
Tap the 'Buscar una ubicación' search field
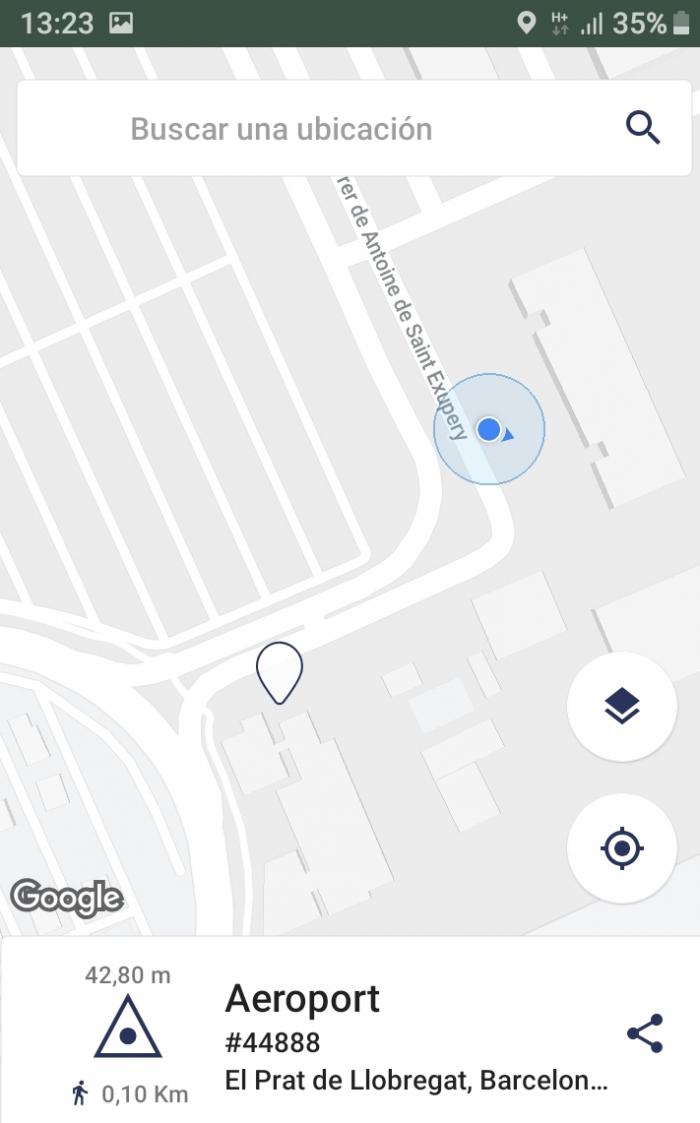[354, 129]
